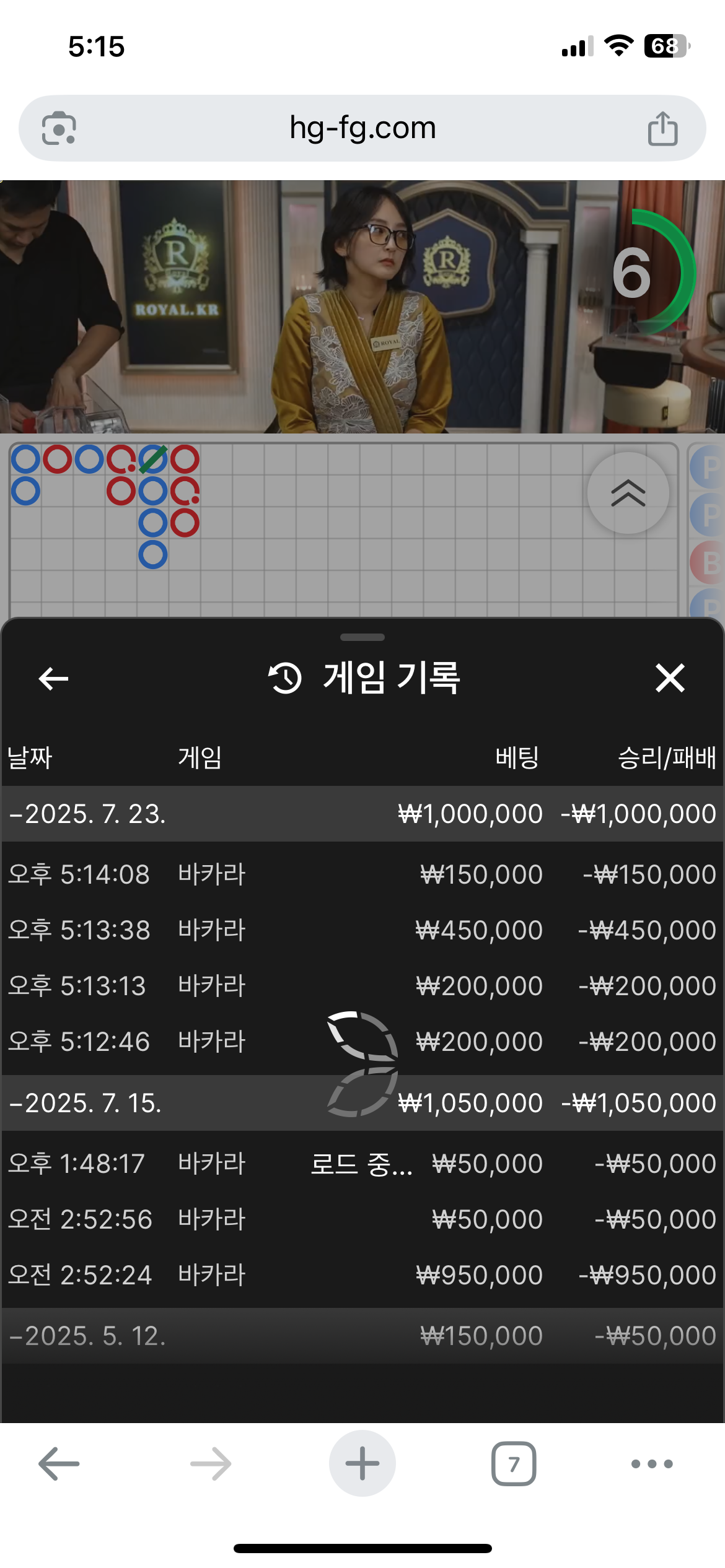This screenshot has height=1568, width=725.
Task: Open the 오전 2:52:24 바카라 record
Action: [x=362, y=1275]
